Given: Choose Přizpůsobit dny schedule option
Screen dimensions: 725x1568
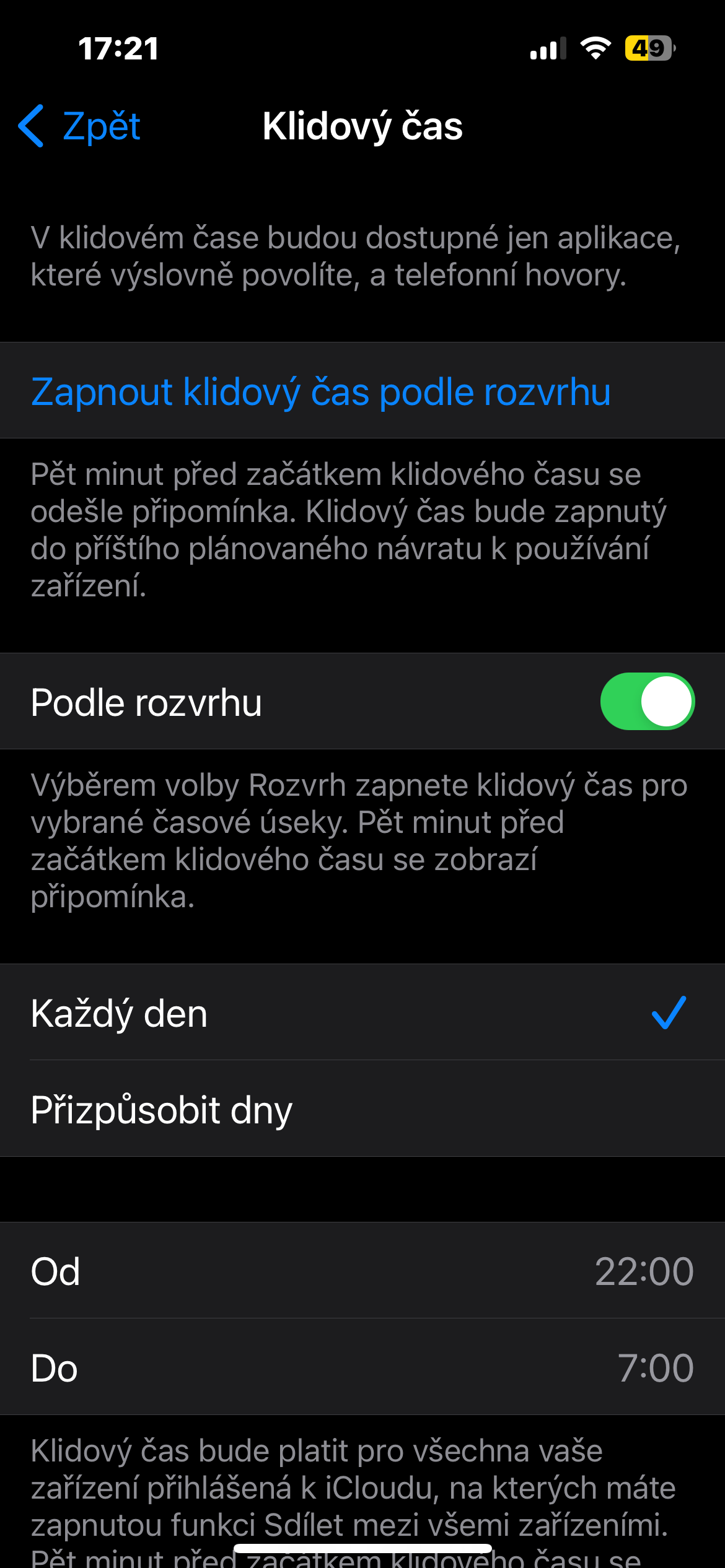Looking at the screenshot, I should (362, 1110).
